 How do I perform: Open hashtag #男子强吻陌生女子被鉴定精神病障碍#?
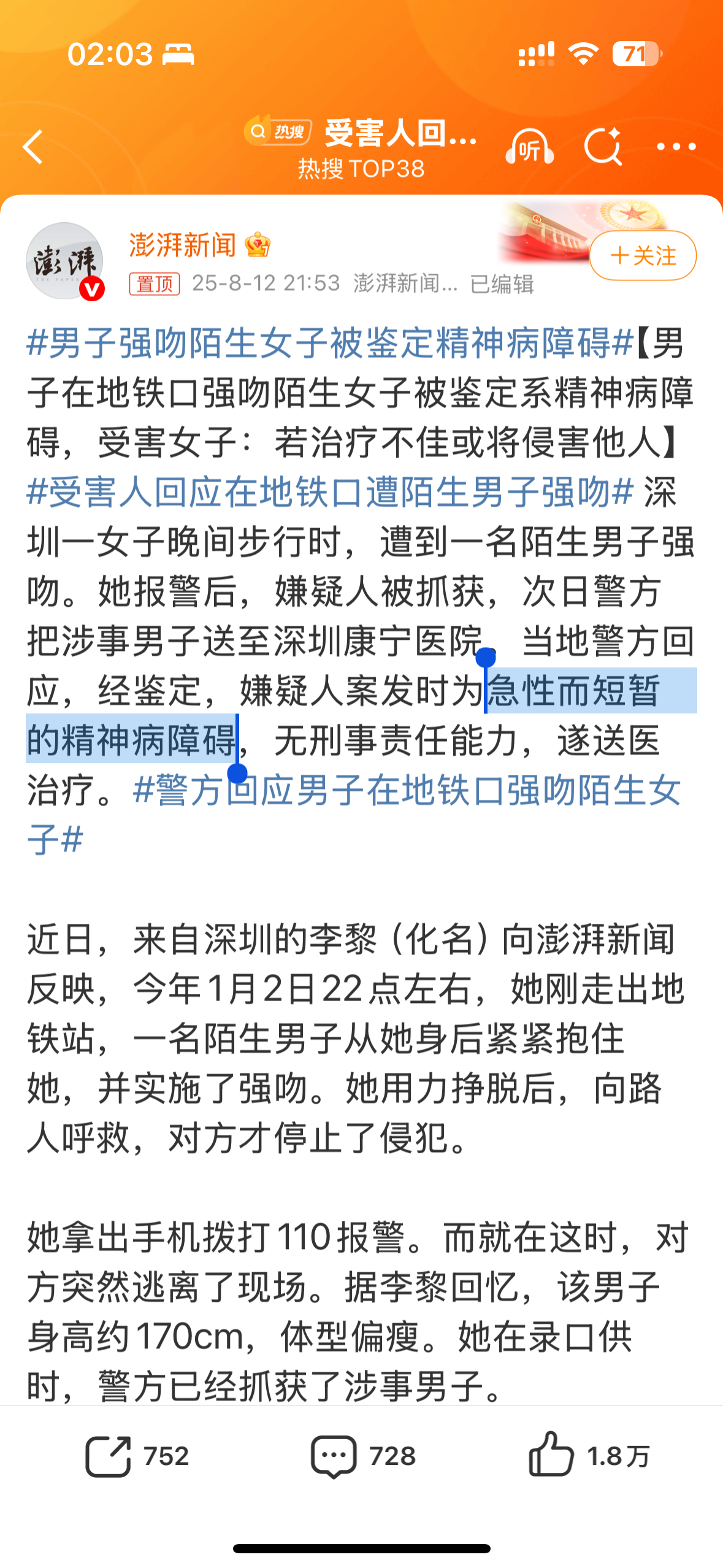coord(330,343)
